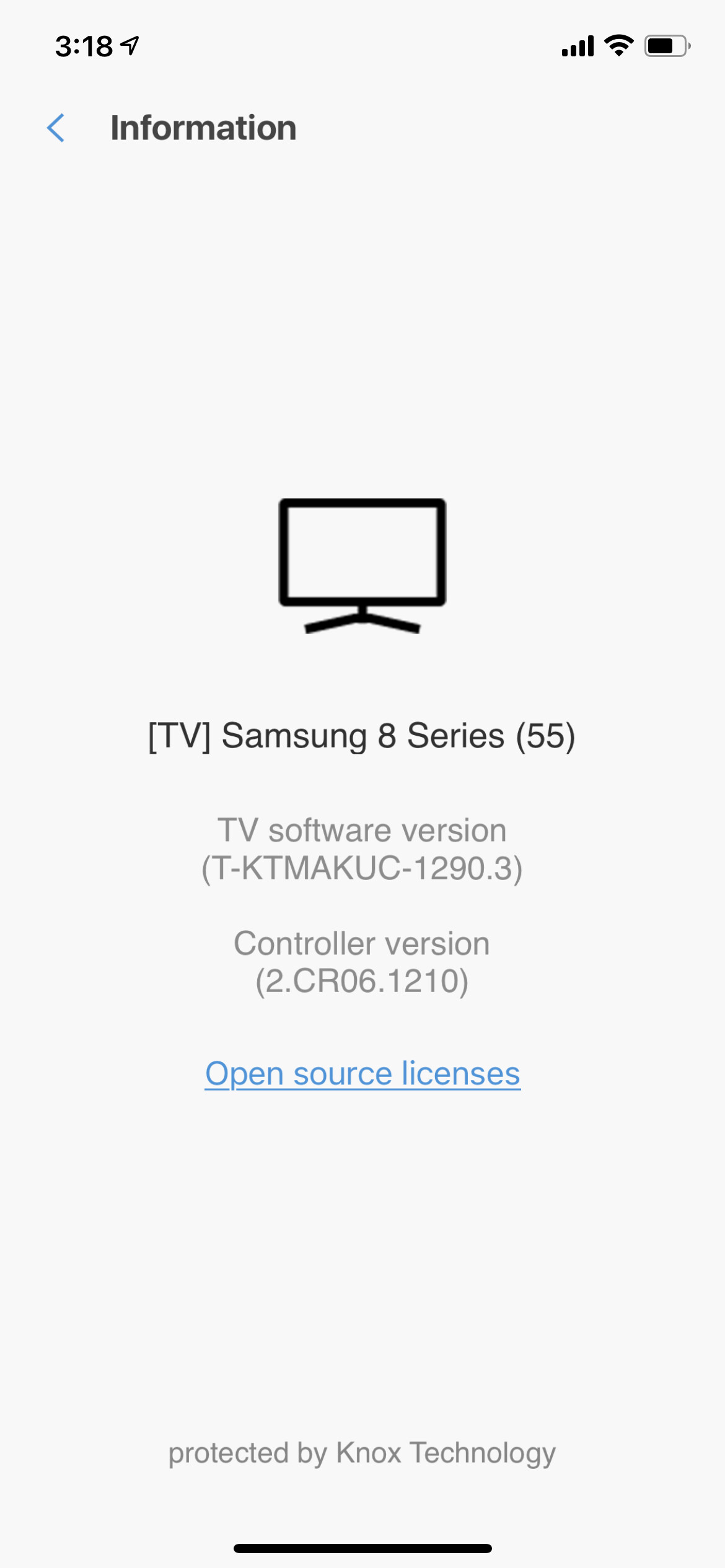Select the Information header title
The image size is (725, 1568).
pos(203,128)
